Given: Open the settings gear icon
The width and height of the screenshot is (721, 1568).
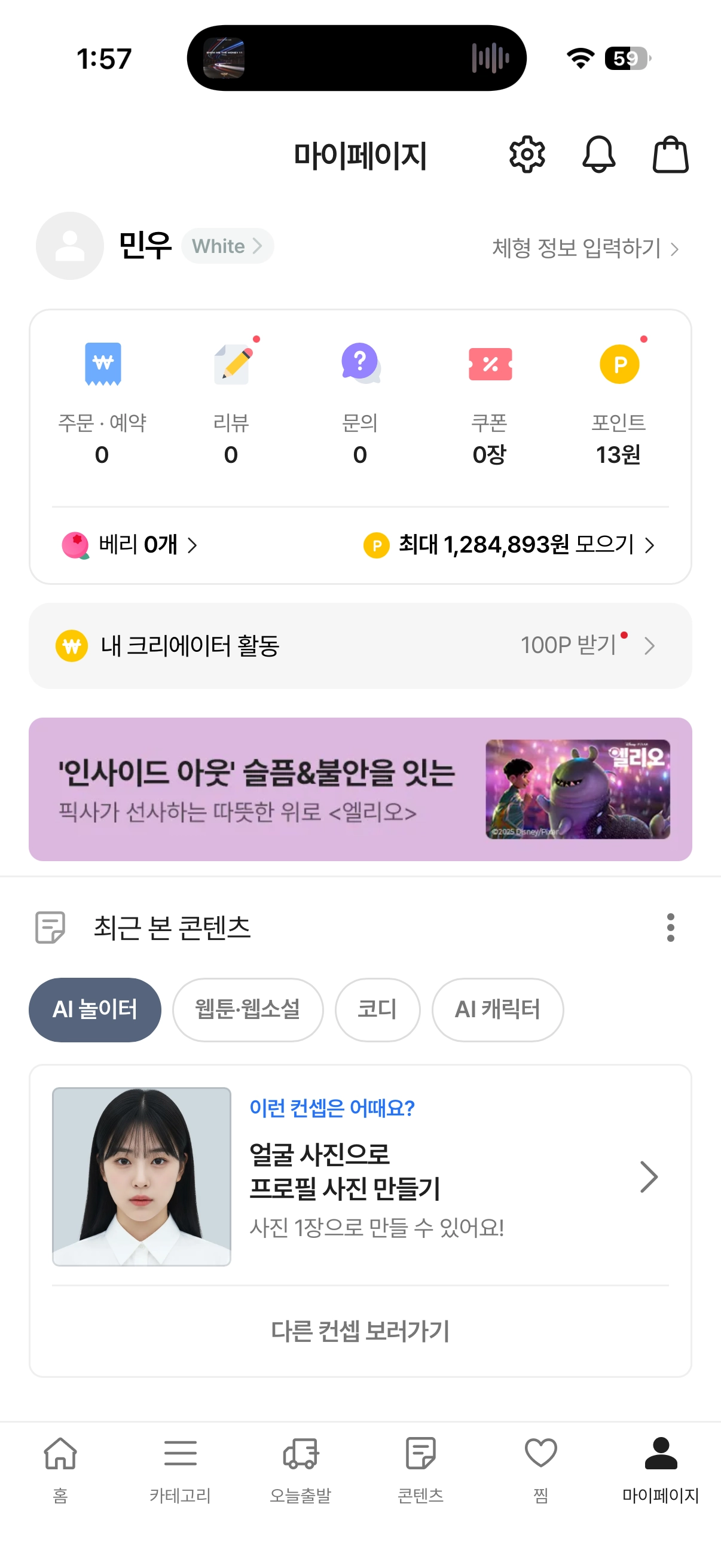Looking at the screenshot, I should tap(526, 155).
